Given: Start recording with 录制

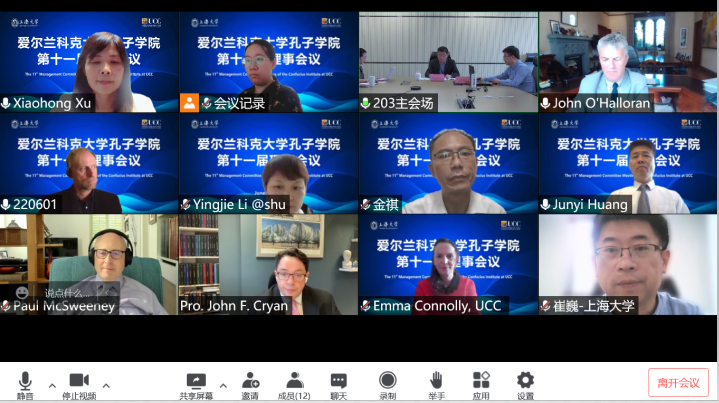Looking at the screenshot, I should tap(387, 385).
